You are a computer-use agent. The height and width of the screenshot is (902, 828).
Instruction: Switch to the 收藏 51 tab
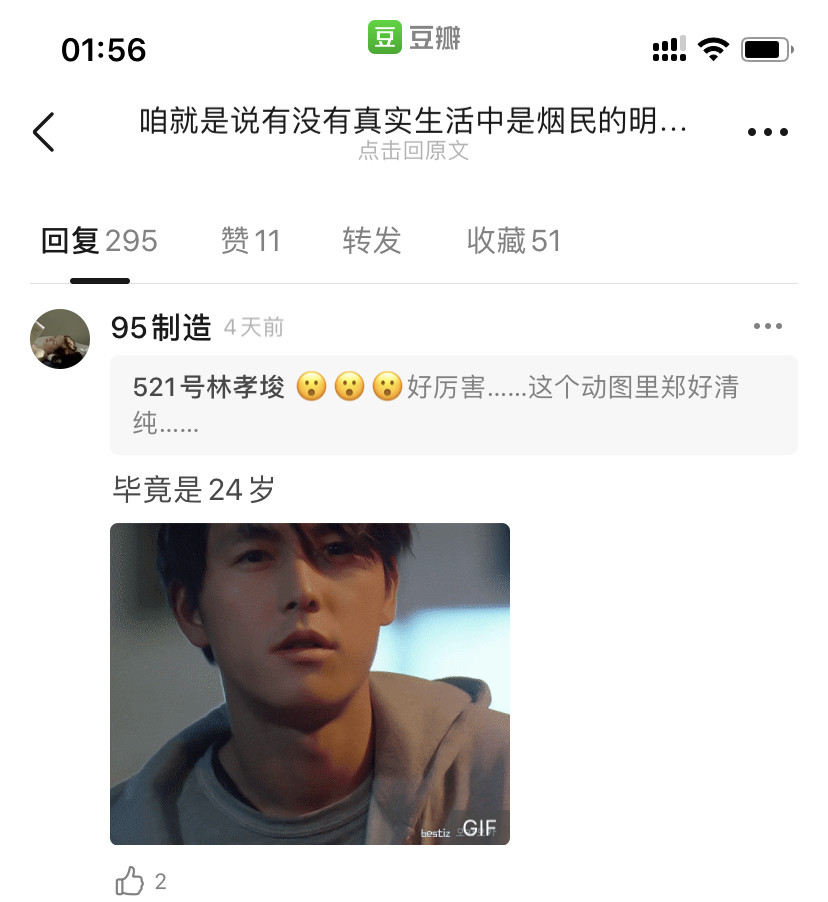pos(513,241)
